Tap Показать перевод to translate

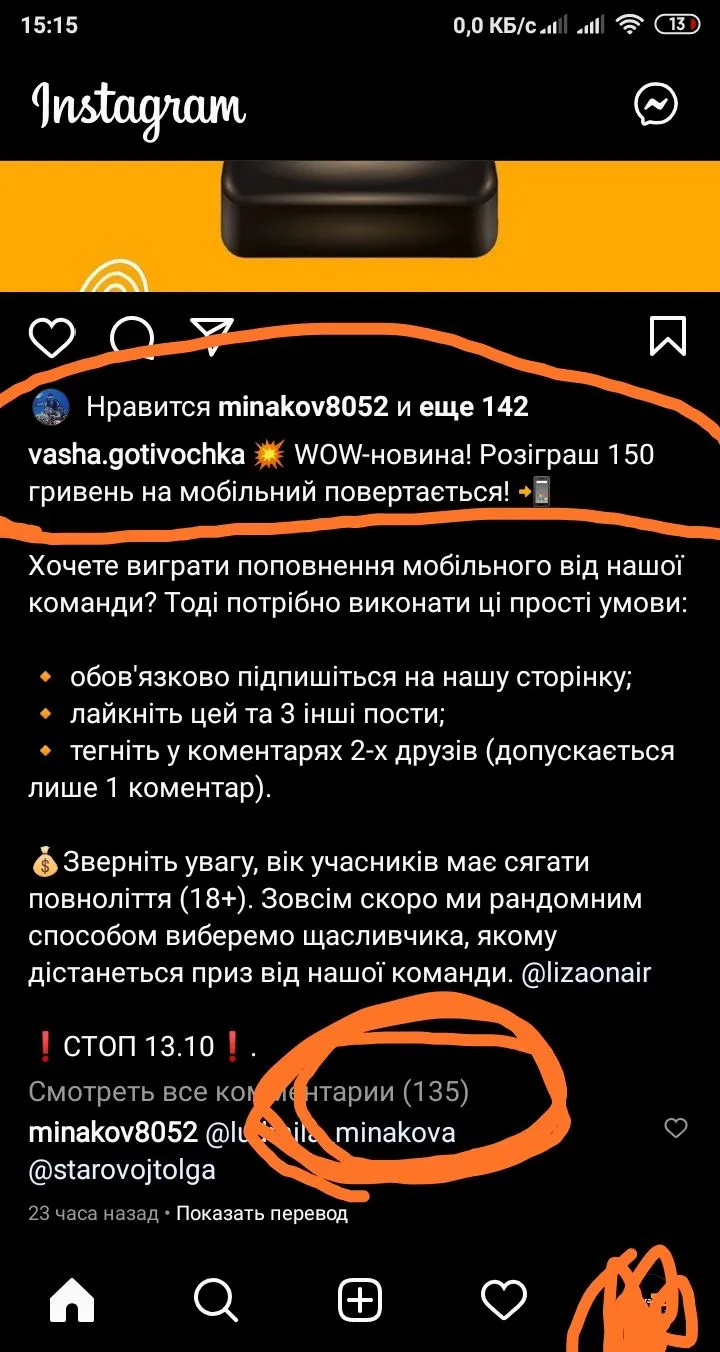coord(262,1214)
